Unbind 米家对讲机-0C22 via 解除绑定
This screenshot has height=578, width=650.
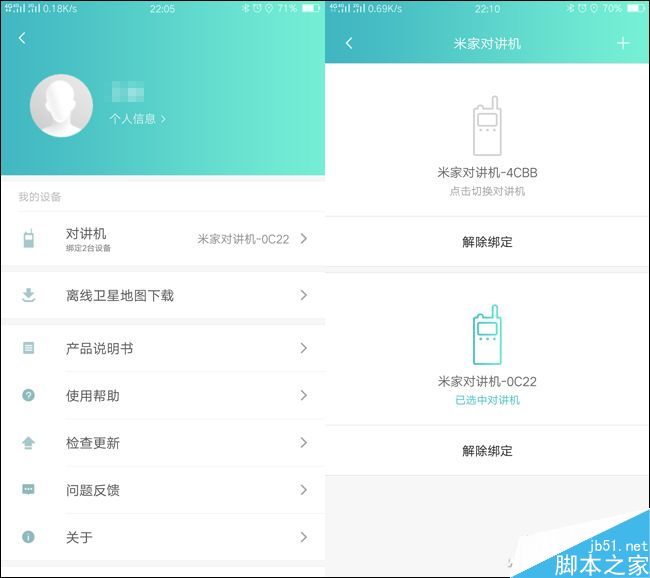click(x=487, y=451)
